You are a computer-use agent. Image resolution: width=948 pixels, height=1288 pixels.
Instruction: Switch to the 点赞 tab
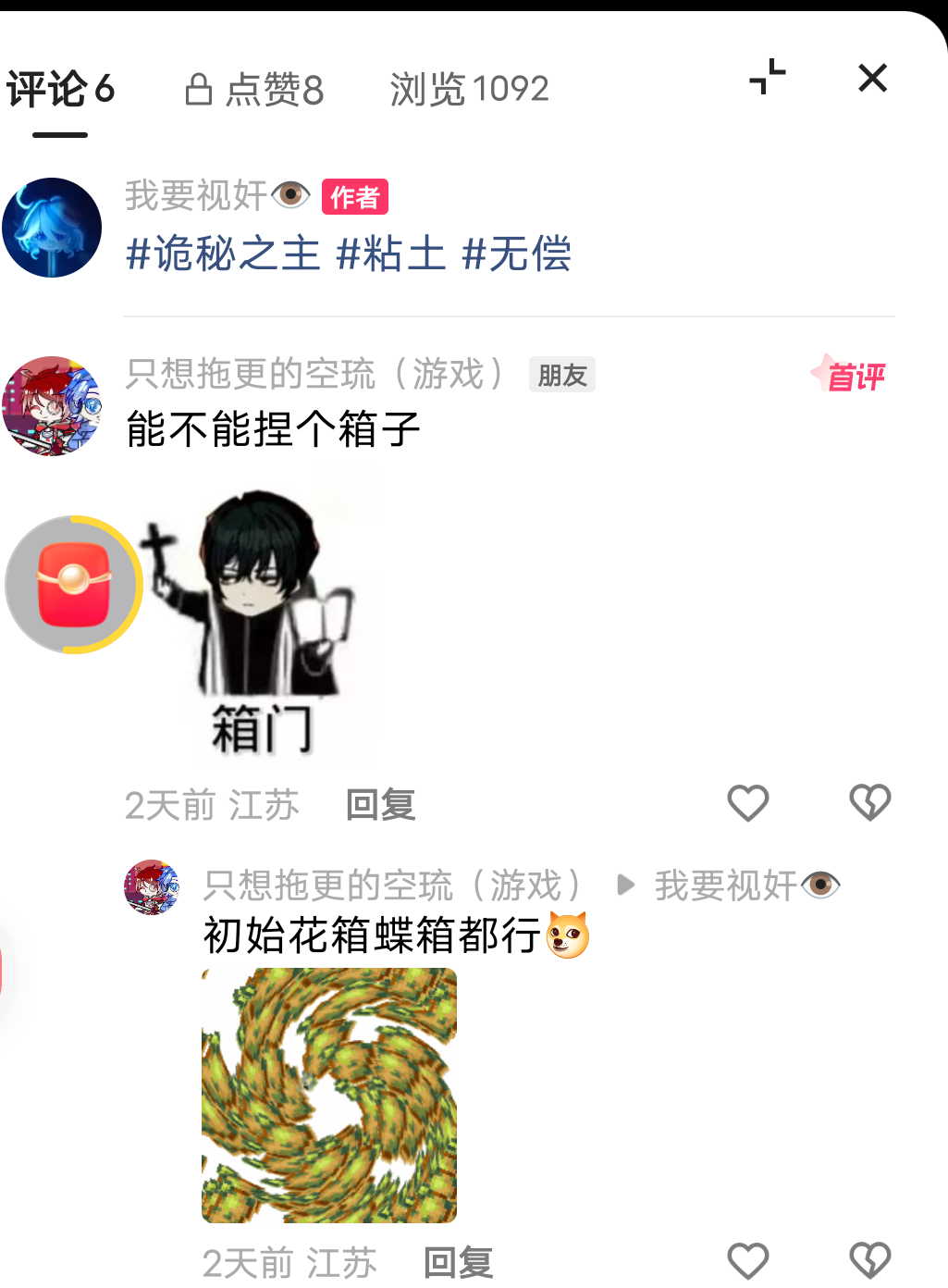(255, 90)
